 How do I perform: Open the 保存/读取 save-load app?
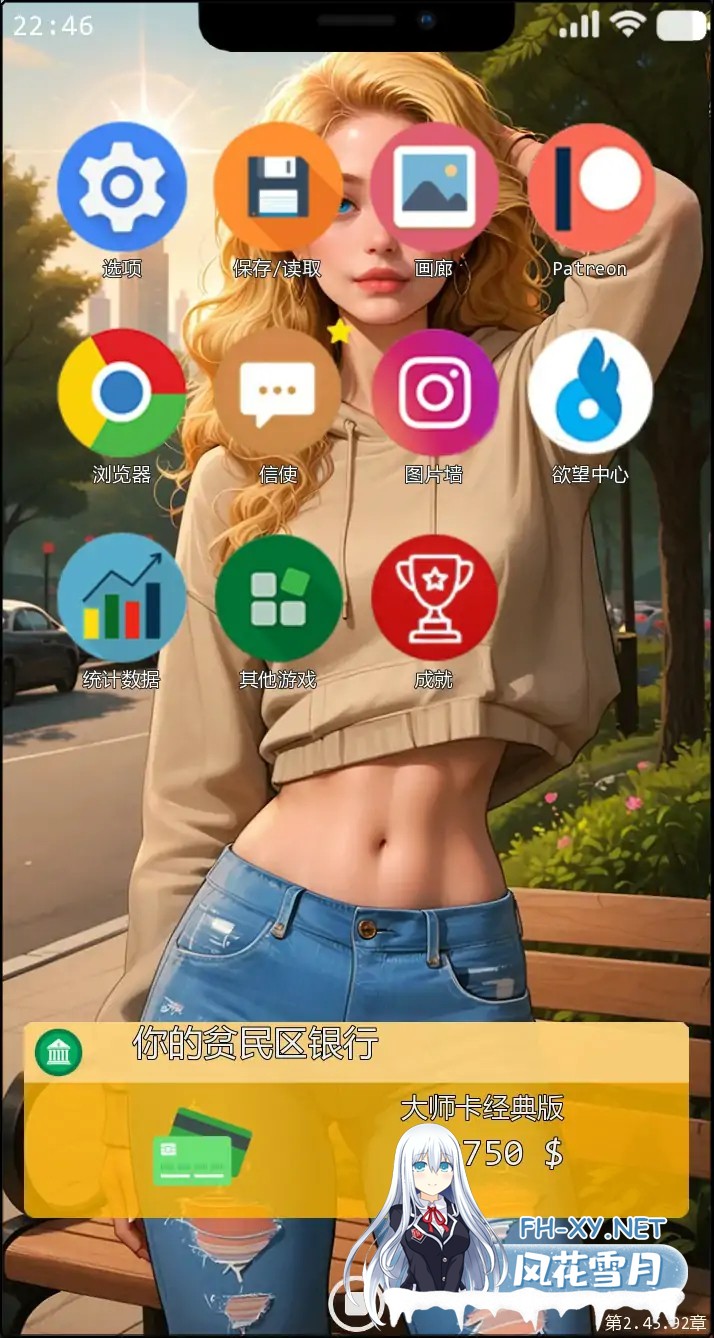click(278, 187)
